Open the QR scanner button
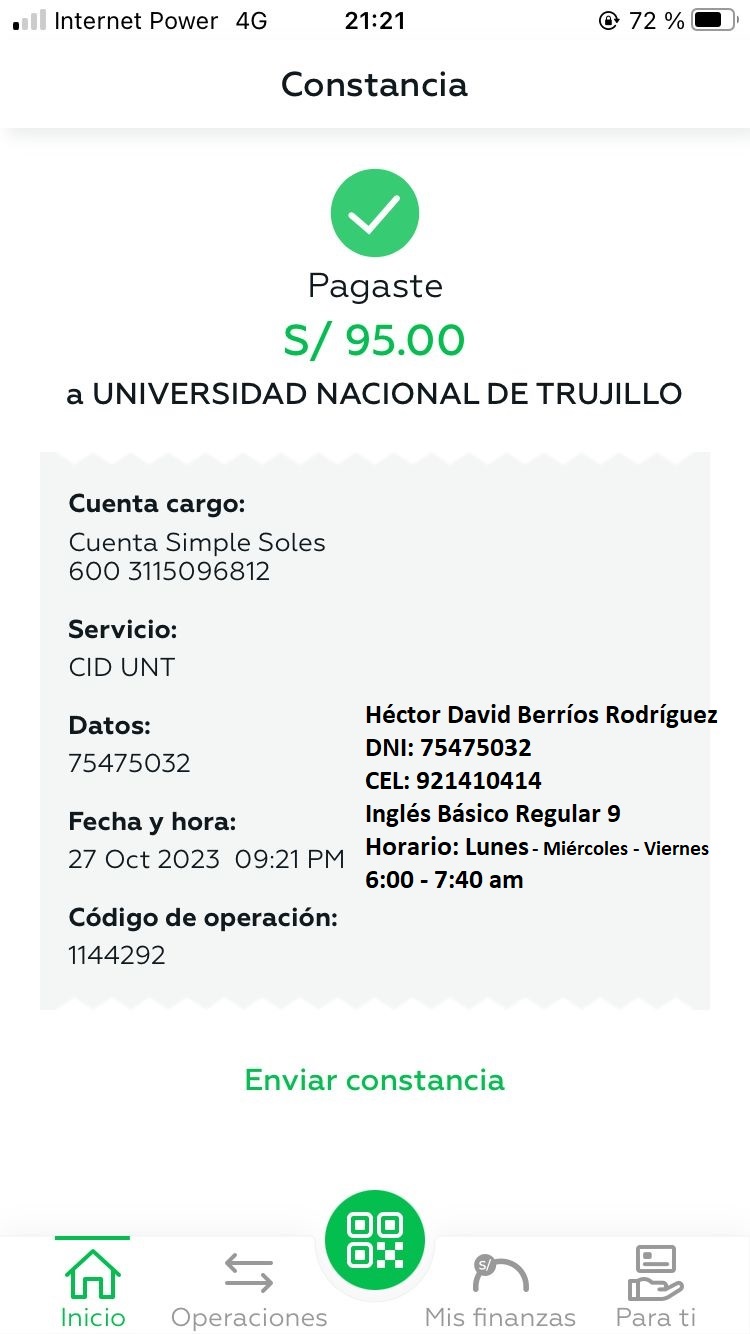 tap(375, 1239)
